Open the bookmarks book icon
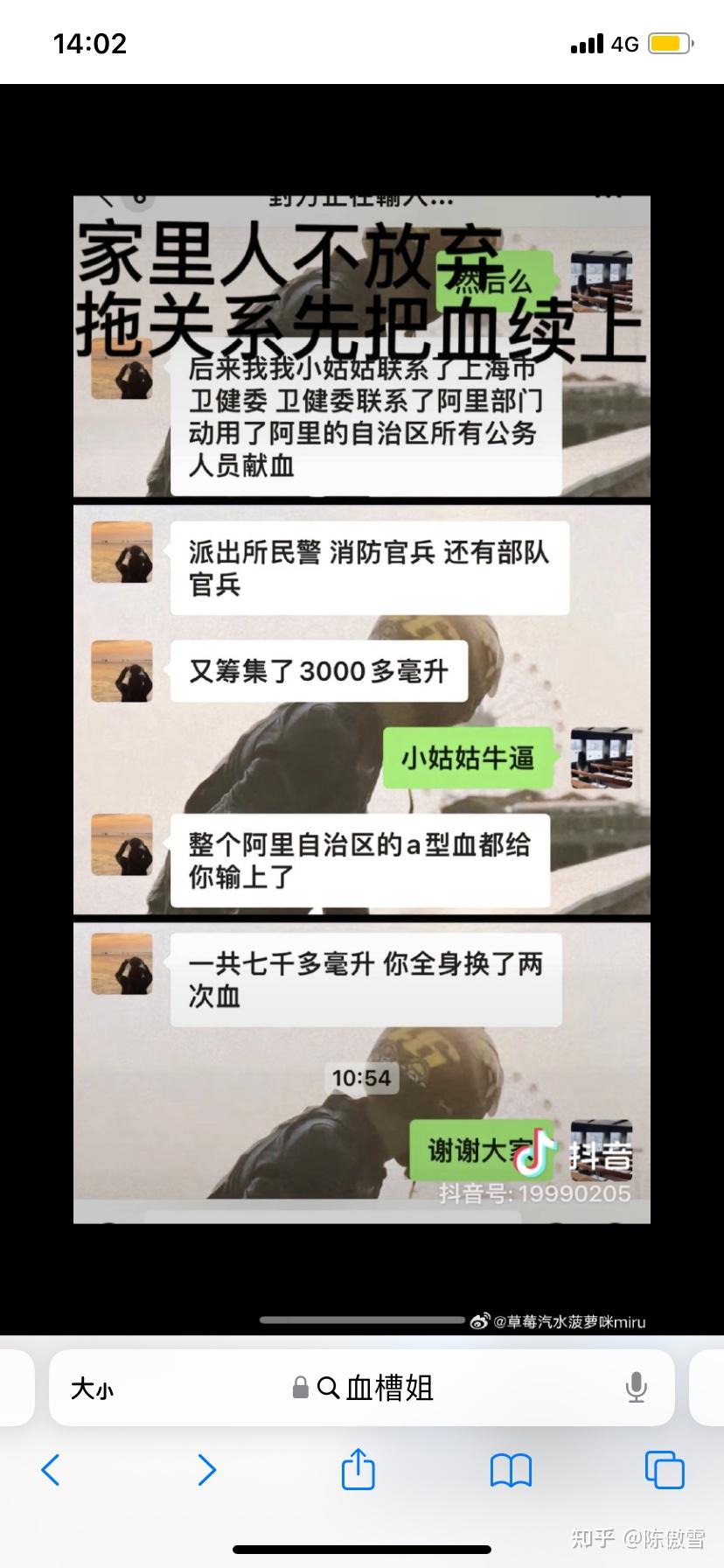Screen dimensions: 724x1568 pyautogui.click(x=512, y=1470)
